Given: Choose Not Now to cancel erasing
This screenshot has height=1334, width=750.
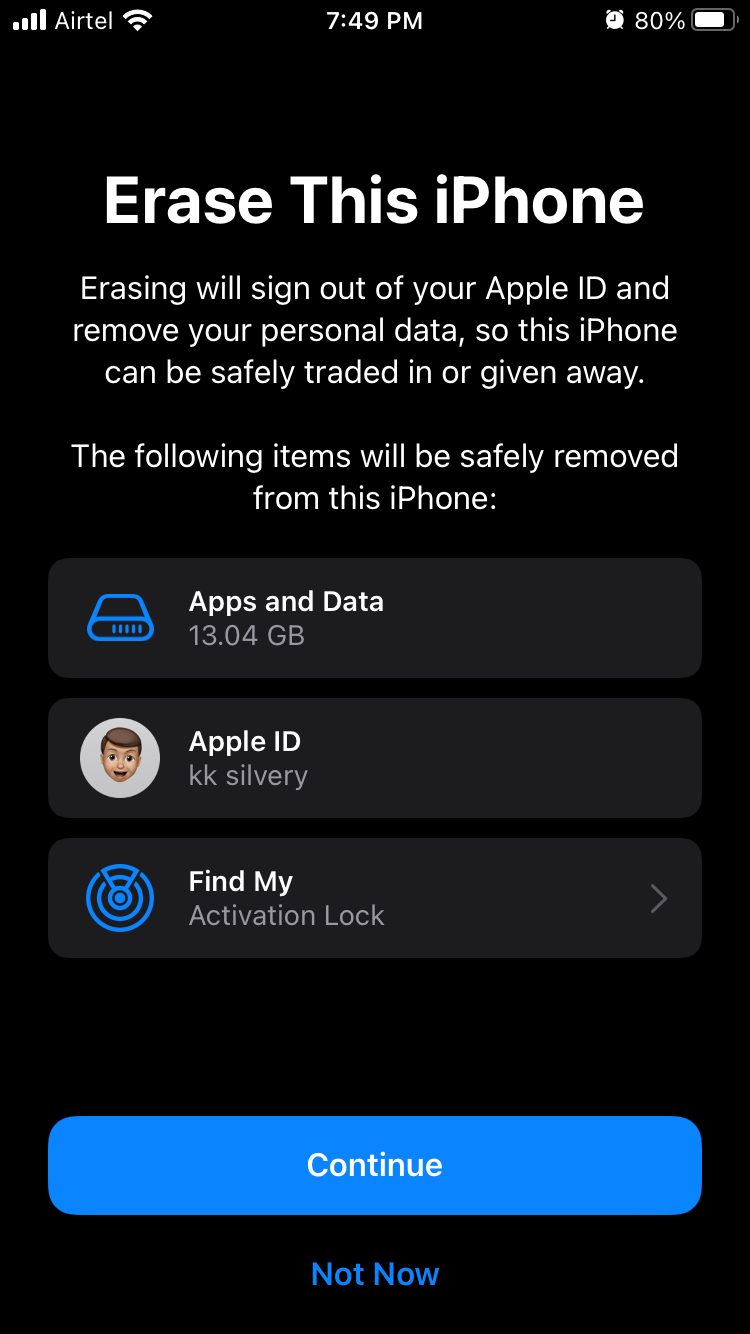Looking at the screenshot, I should click(x=375, y=1274).
